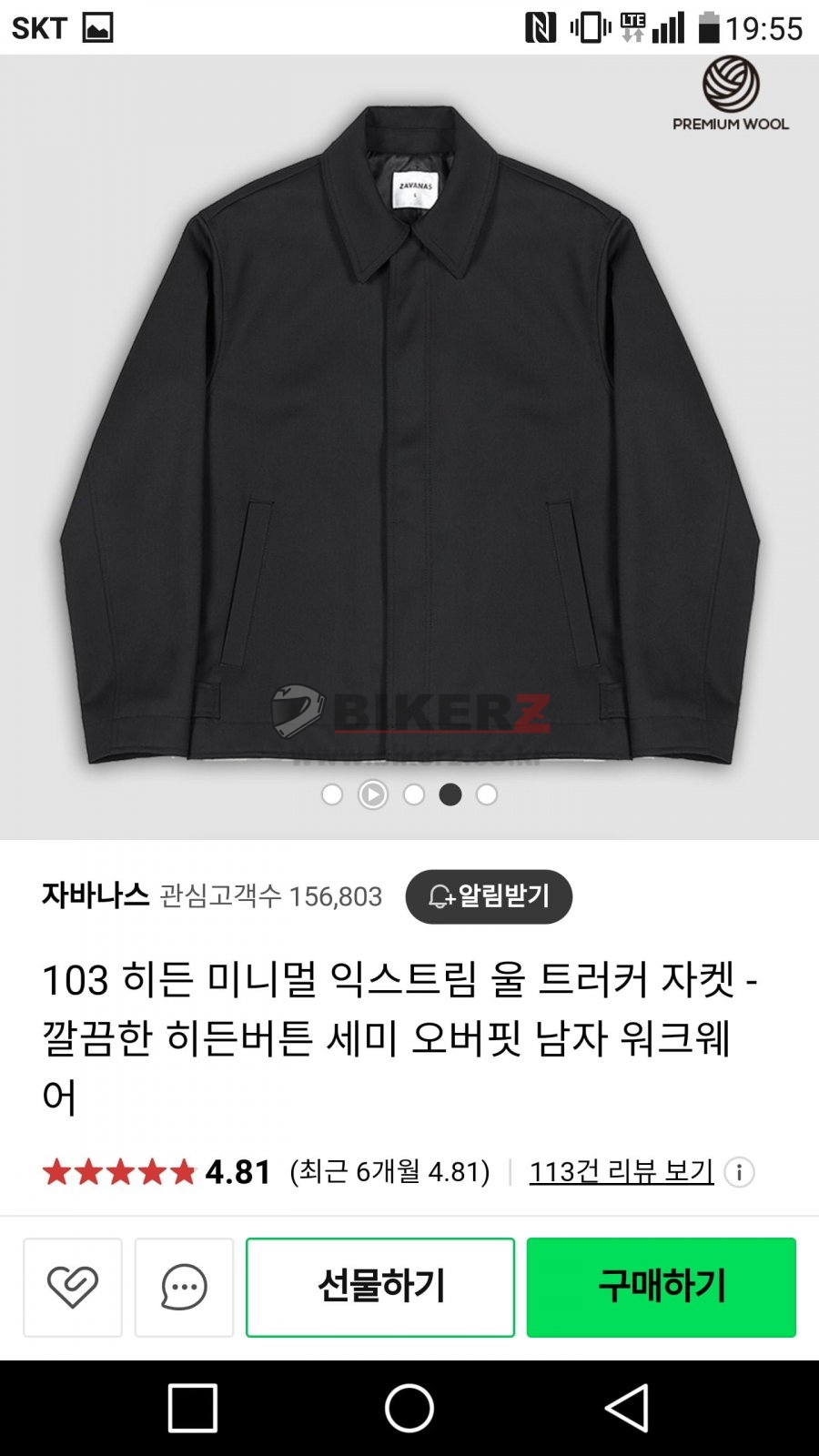Open 113건 리뷰 보기 link

(x=621, y=1171)
